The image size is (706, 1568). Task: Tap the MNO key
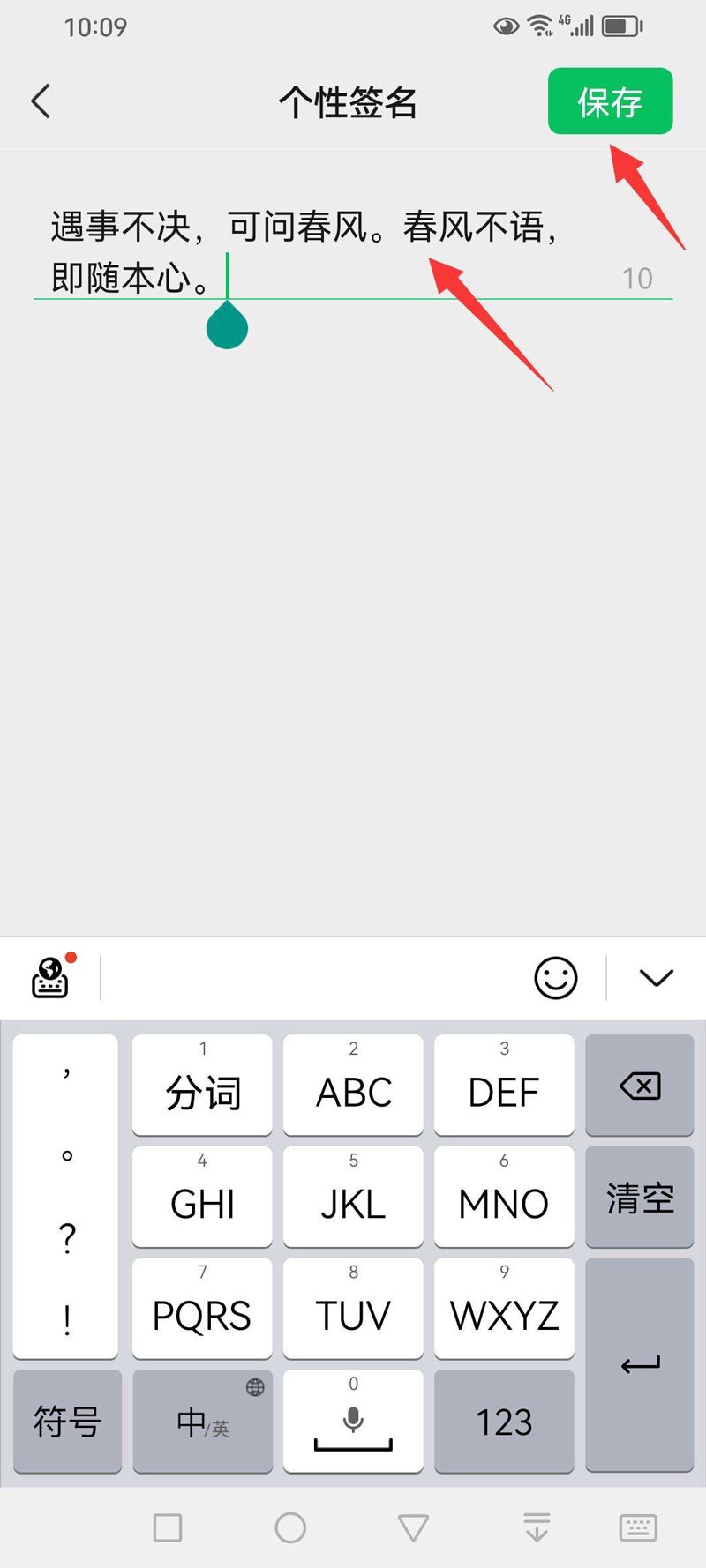504,1198
